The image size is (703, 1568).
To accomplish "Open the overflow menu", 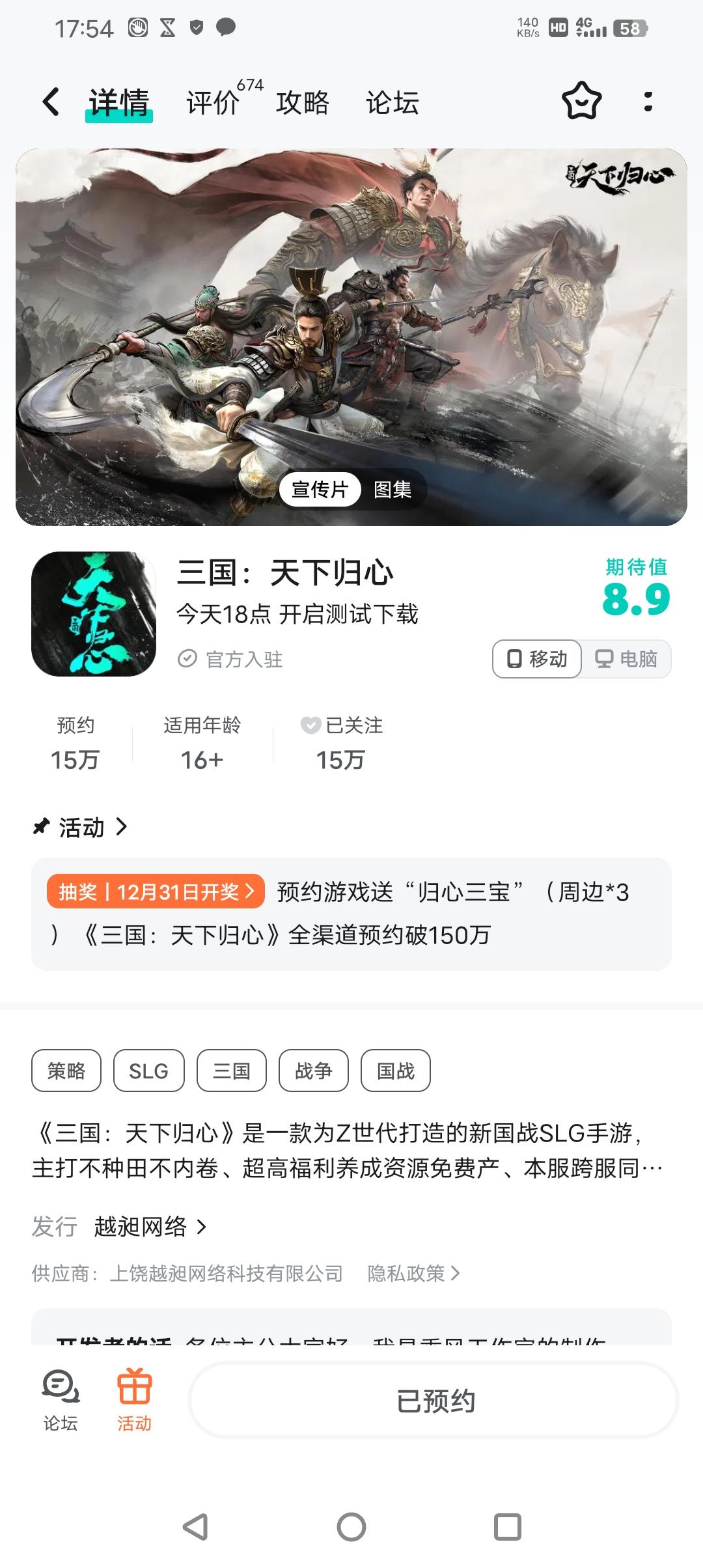I will tap(648, 102).
